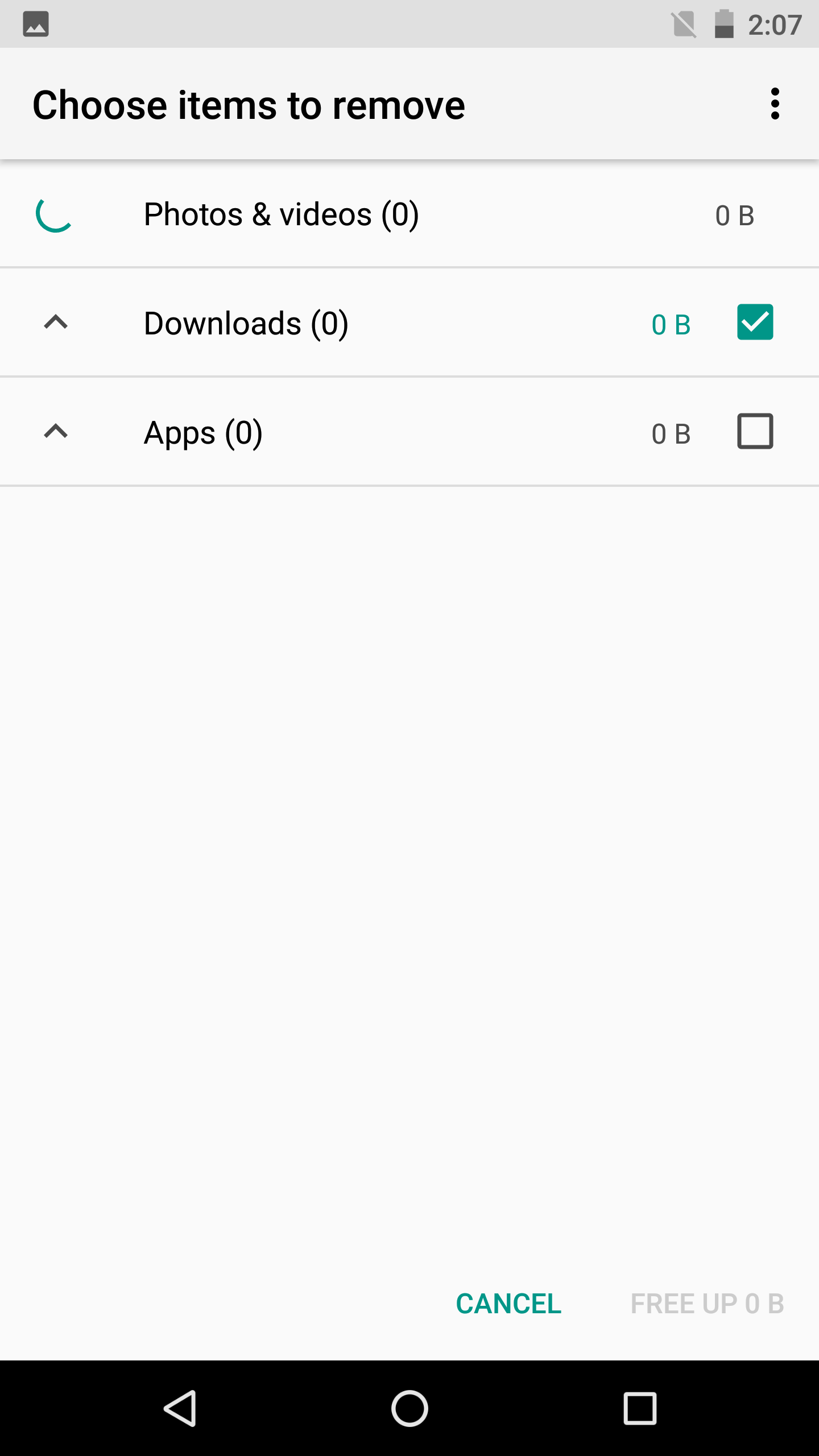The height and width of the screenshot is (1456, 819).
Task: Uncheck the Downloads checkbox
Action: [755, 322]
